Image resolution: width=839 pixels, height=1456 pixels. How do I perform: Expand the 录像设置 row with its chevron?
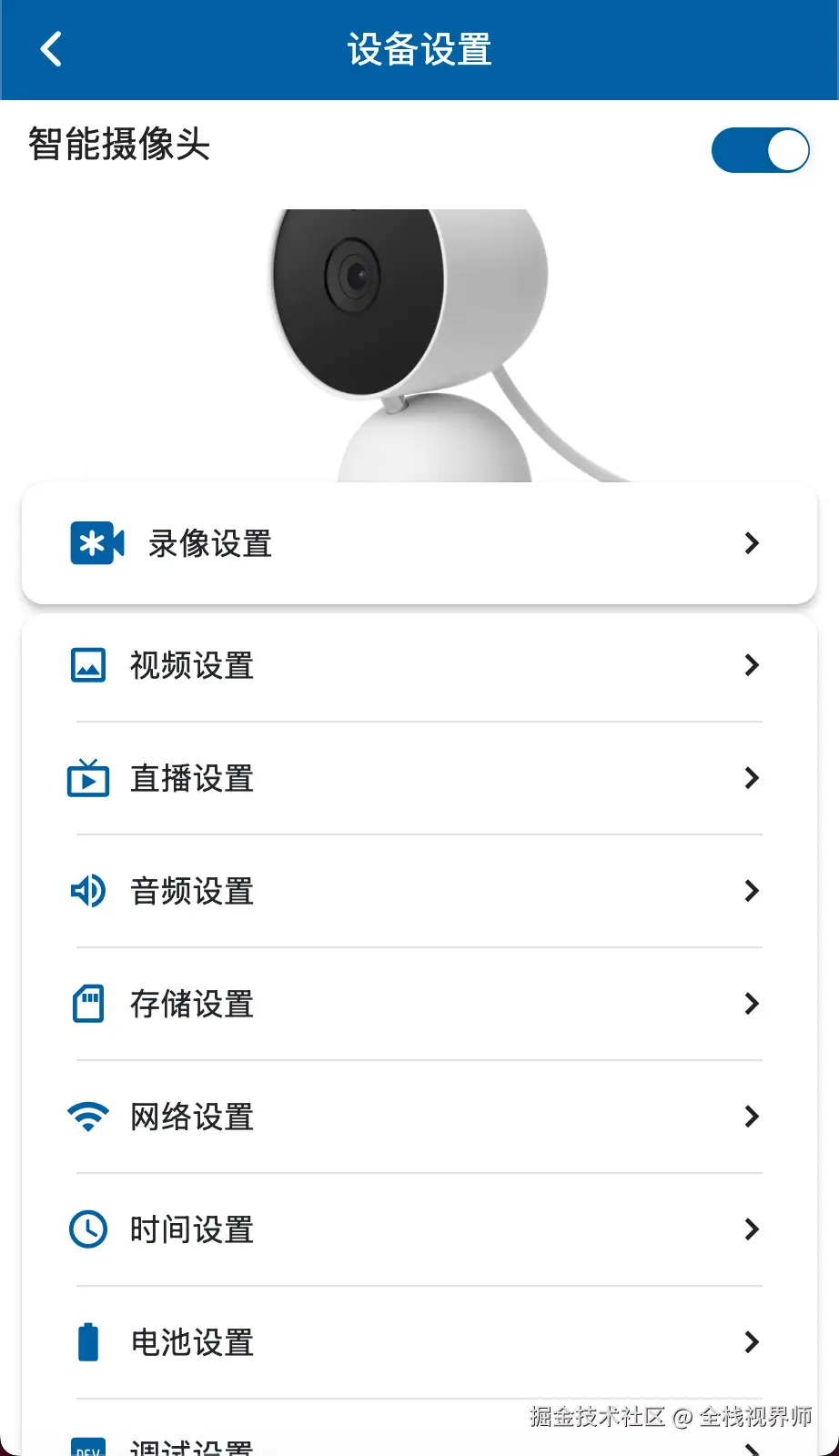coord(752,543)
